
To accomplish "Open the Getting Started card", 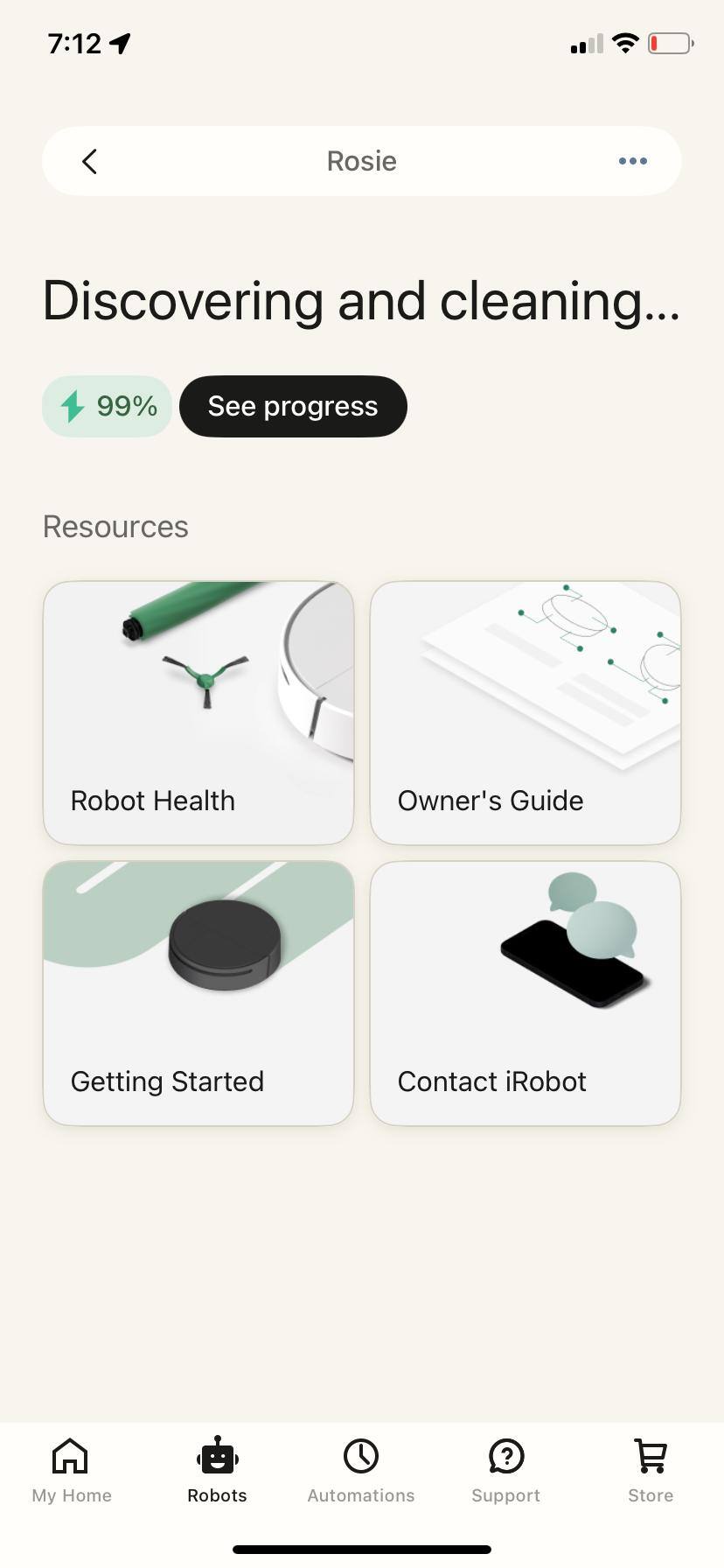I will [198, 992].
